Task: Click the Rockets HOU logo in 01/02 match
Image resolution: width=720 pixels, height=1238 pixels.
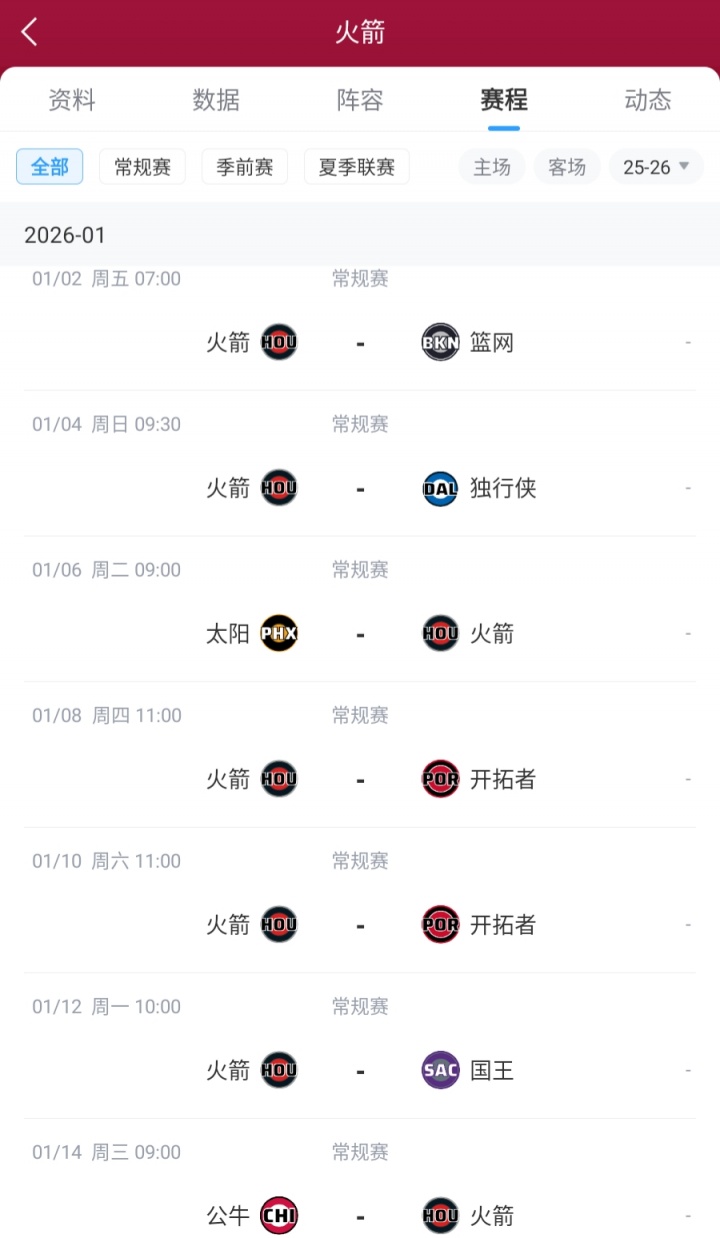Action: pyautogui.click(x=279, y=342)
